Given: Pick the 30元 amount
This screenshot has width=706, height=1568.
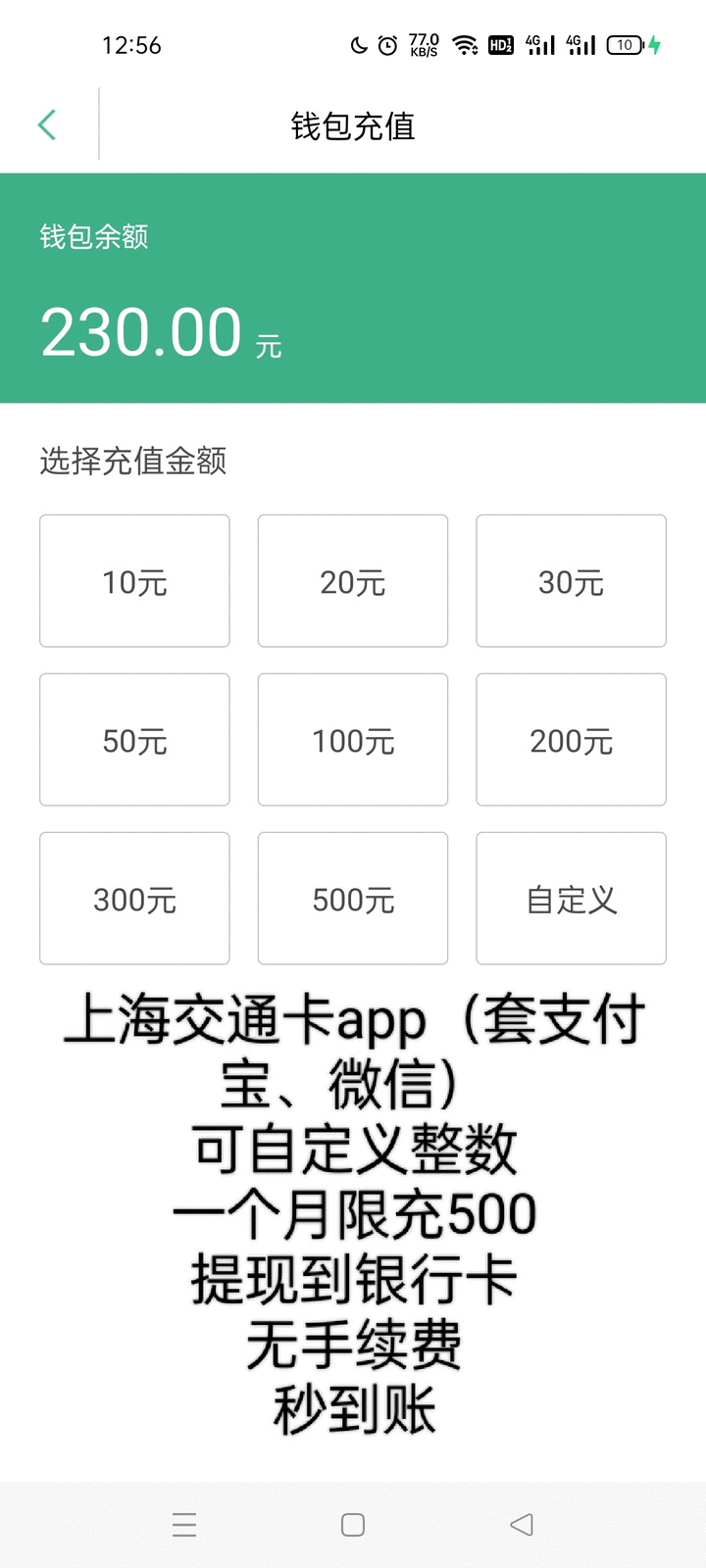Looking at the screenshot, I should [x=571, y=581].
